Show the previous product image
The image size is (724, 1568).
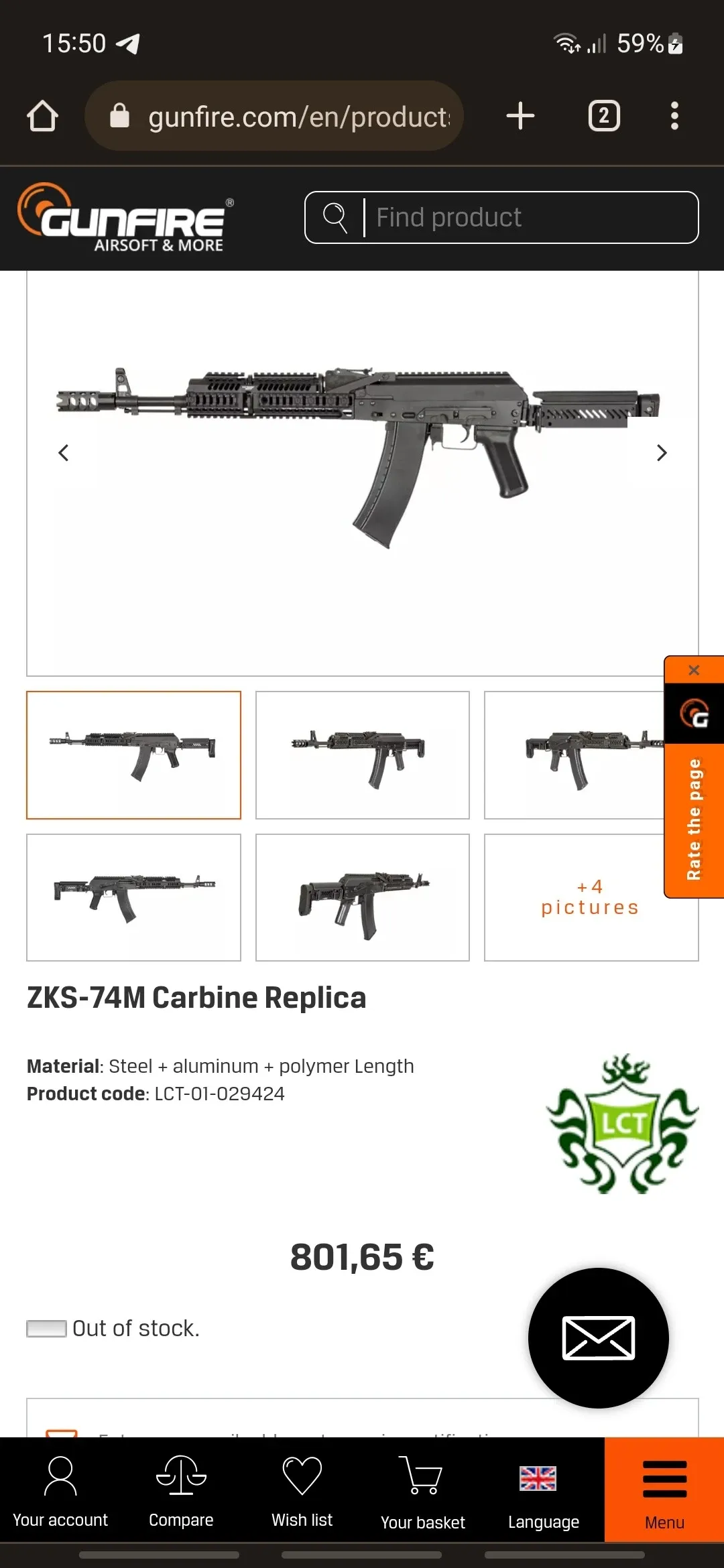64,453
